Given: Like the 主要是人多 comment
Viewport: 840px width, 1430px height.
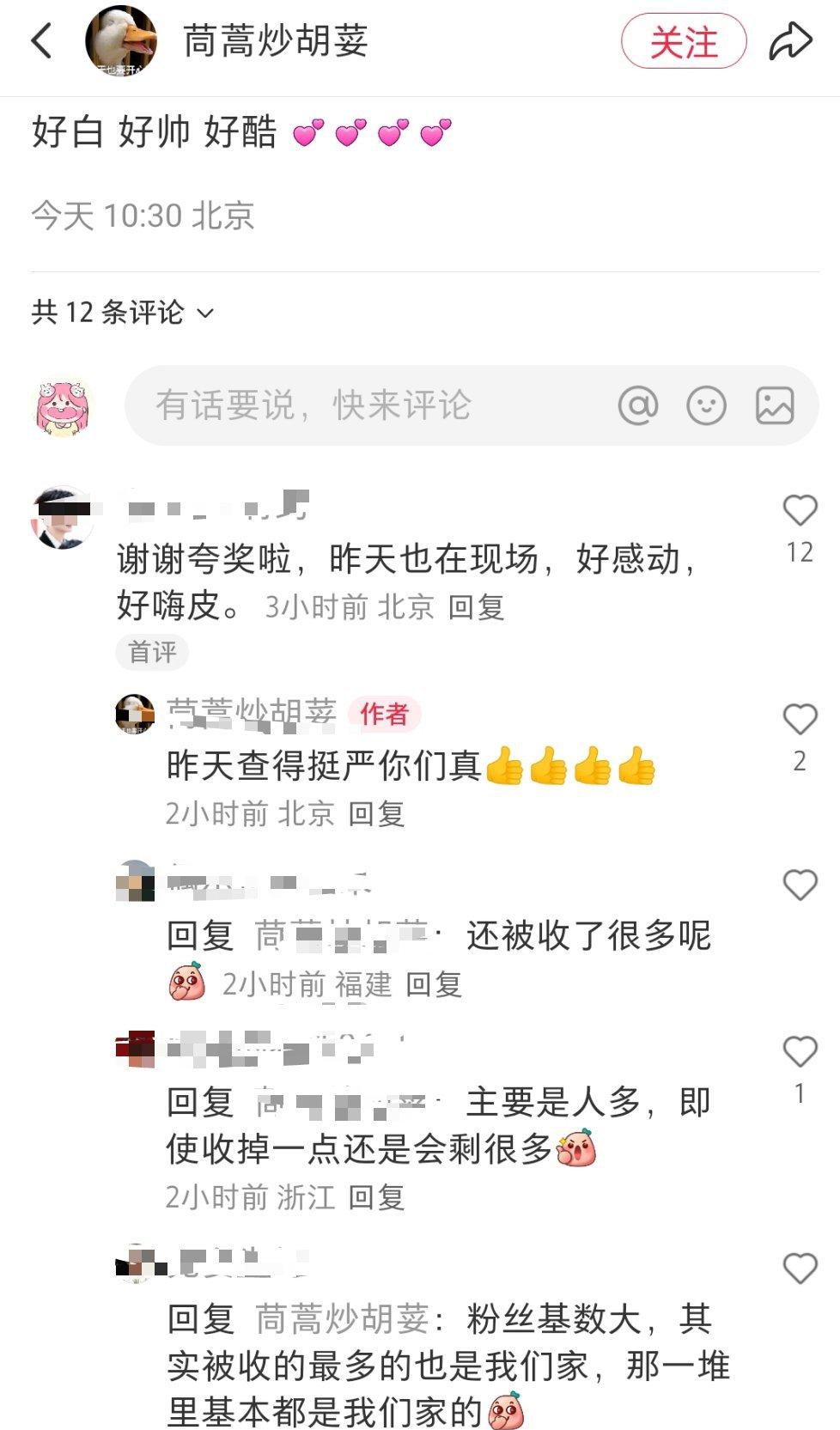Looking at the screenshot, I should (800, 1052).
